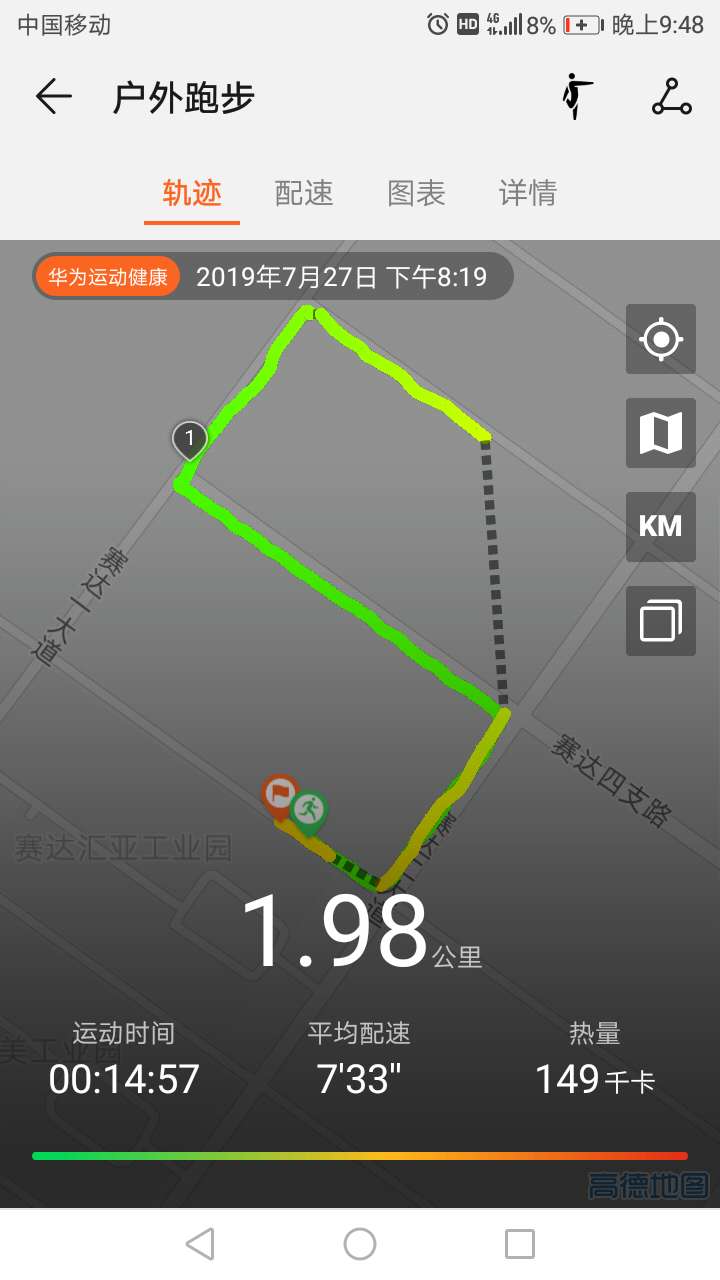
Task: Tap the route share icon
Action: tap(671, 97)
